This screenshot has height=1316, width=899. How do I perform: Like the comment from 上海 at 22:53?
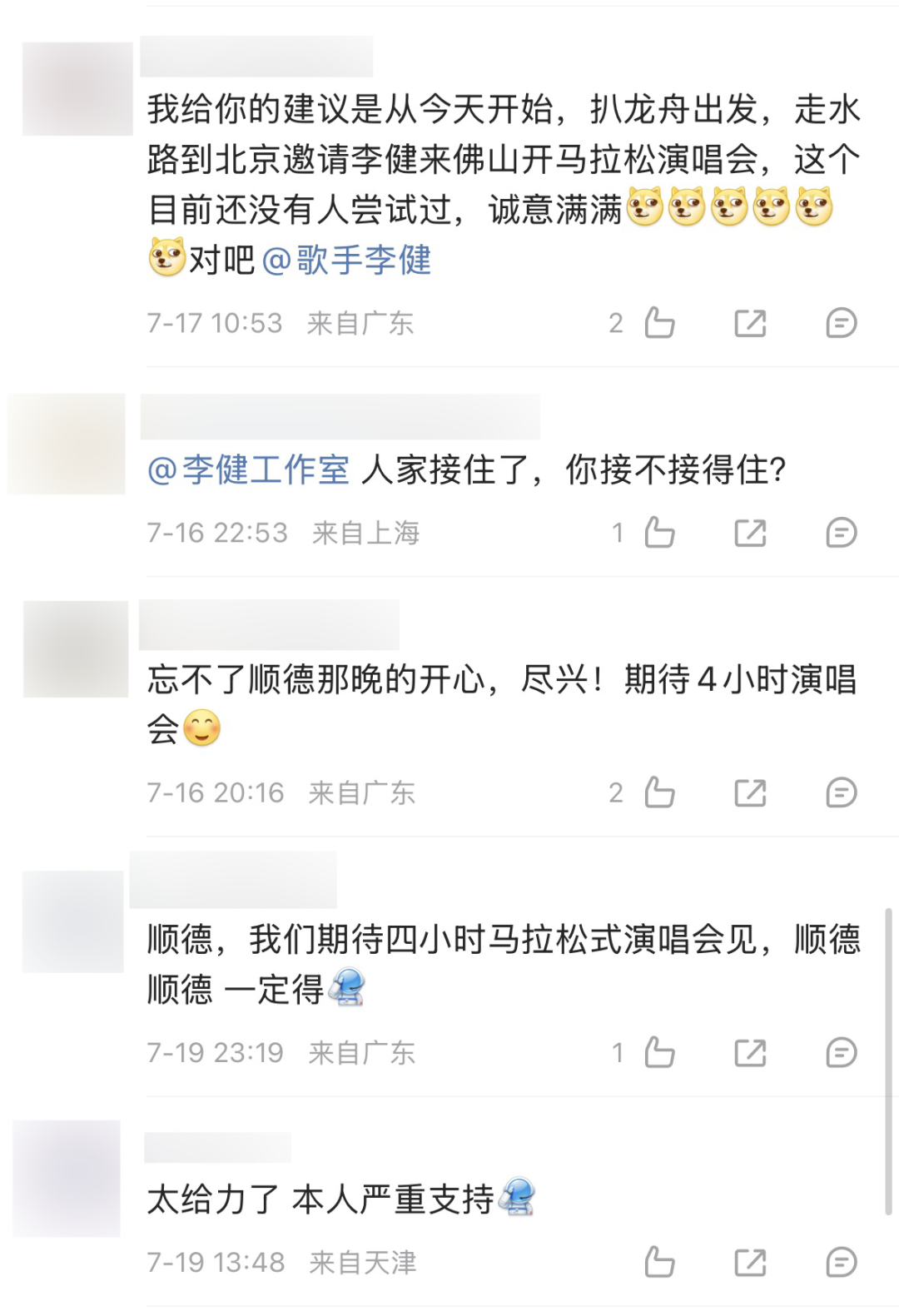(659, 532)
